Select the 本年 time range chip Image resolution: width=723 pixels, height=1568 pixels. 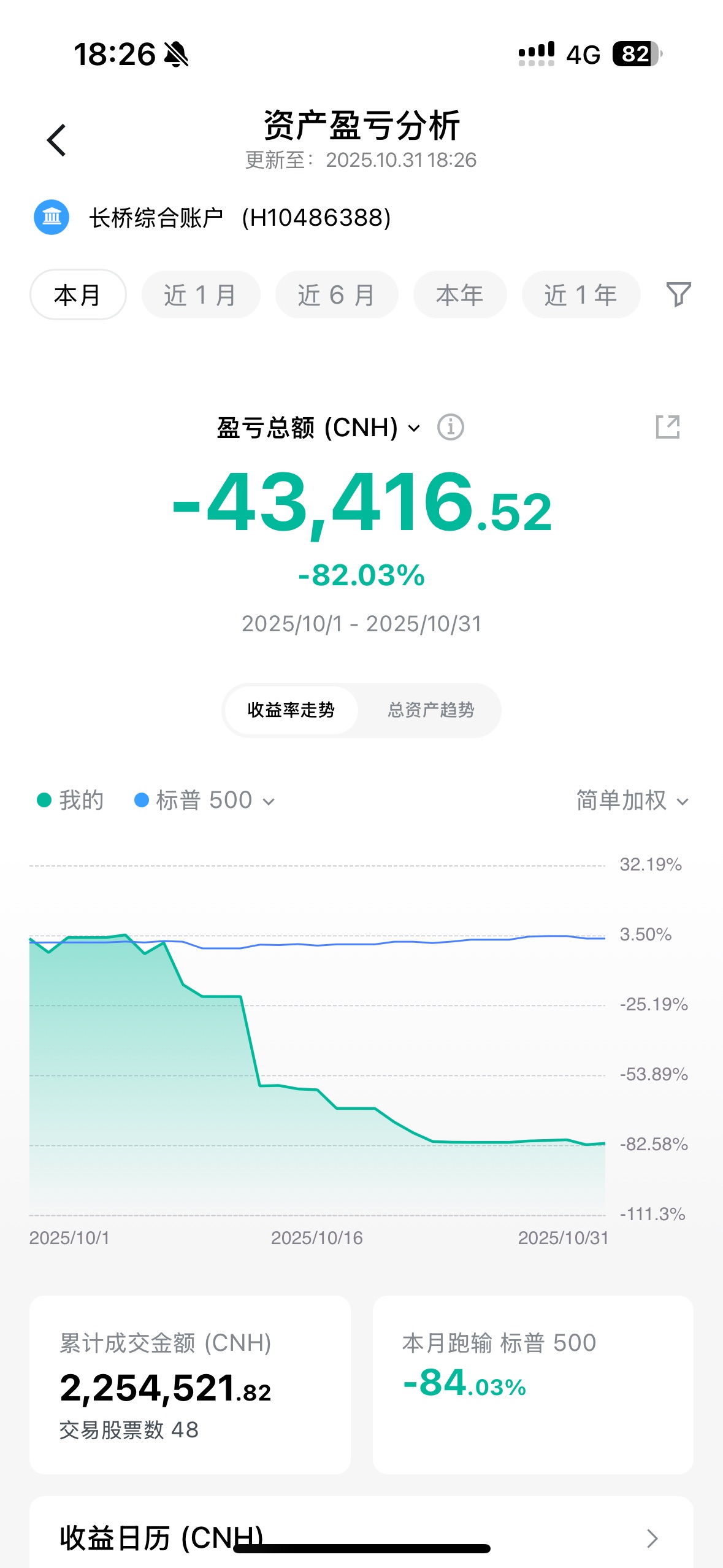click(459, 295)
